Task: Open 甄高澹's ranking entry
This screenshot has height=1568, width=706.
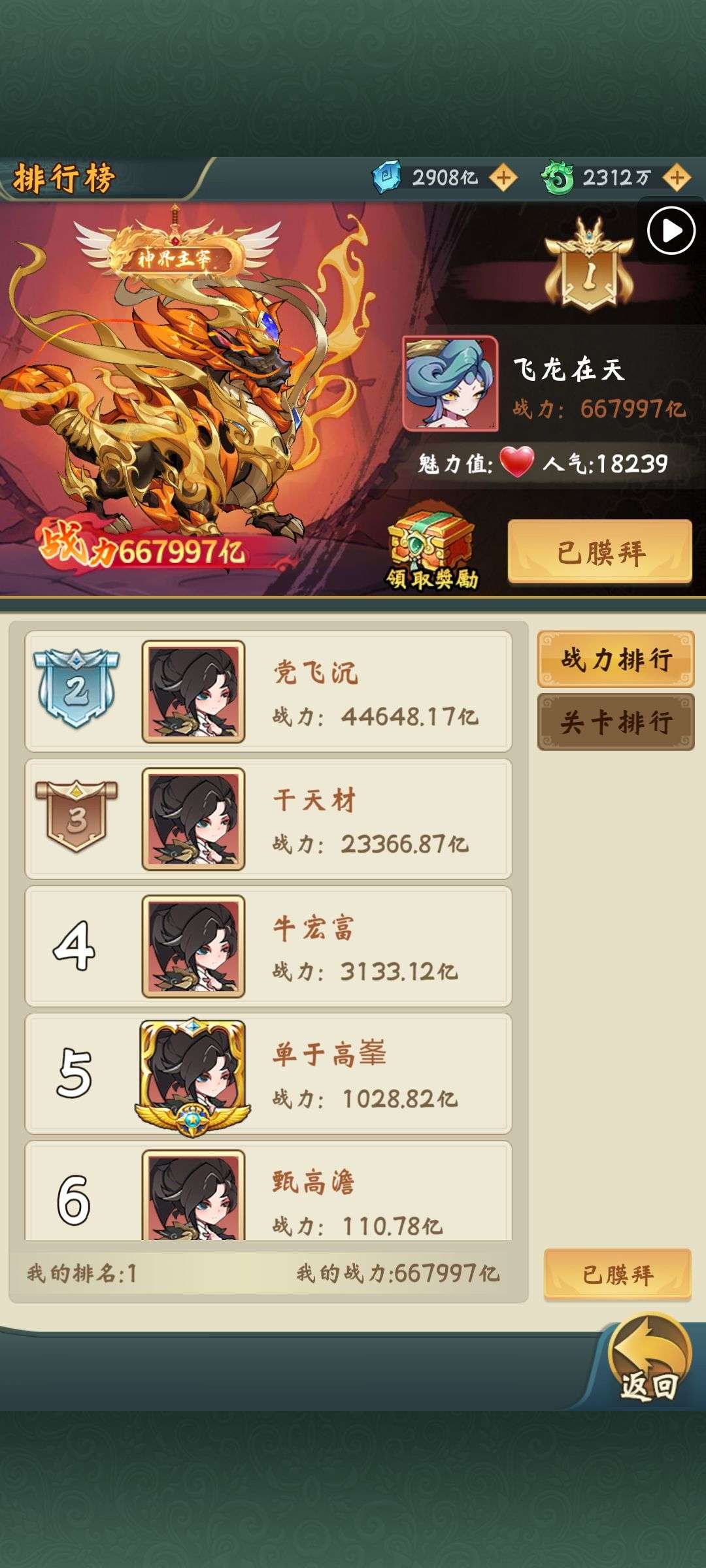Action: [268, 1190]
